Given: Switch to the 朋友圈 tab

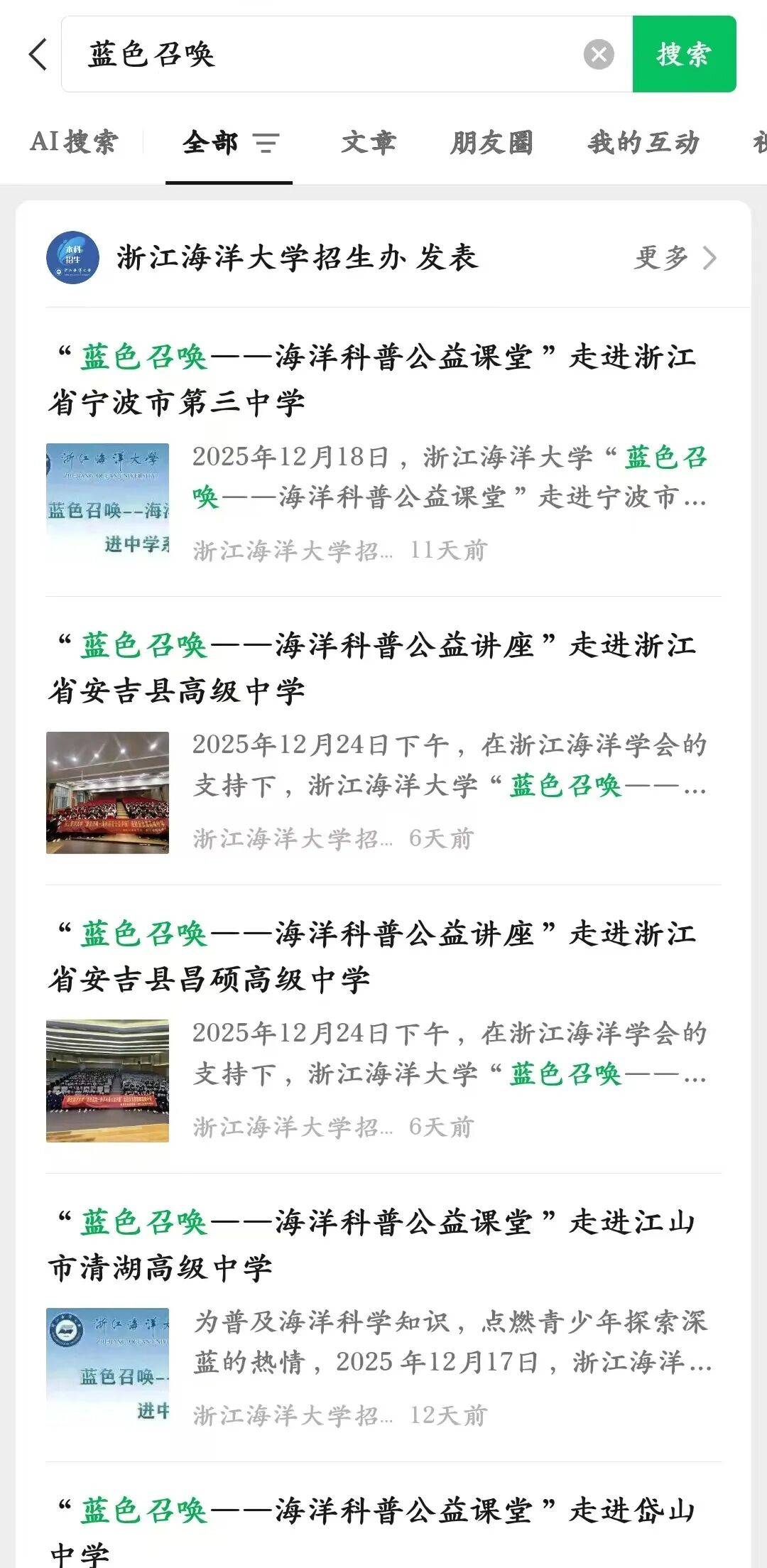Looking at the screenshot, I should click(491, 142).
